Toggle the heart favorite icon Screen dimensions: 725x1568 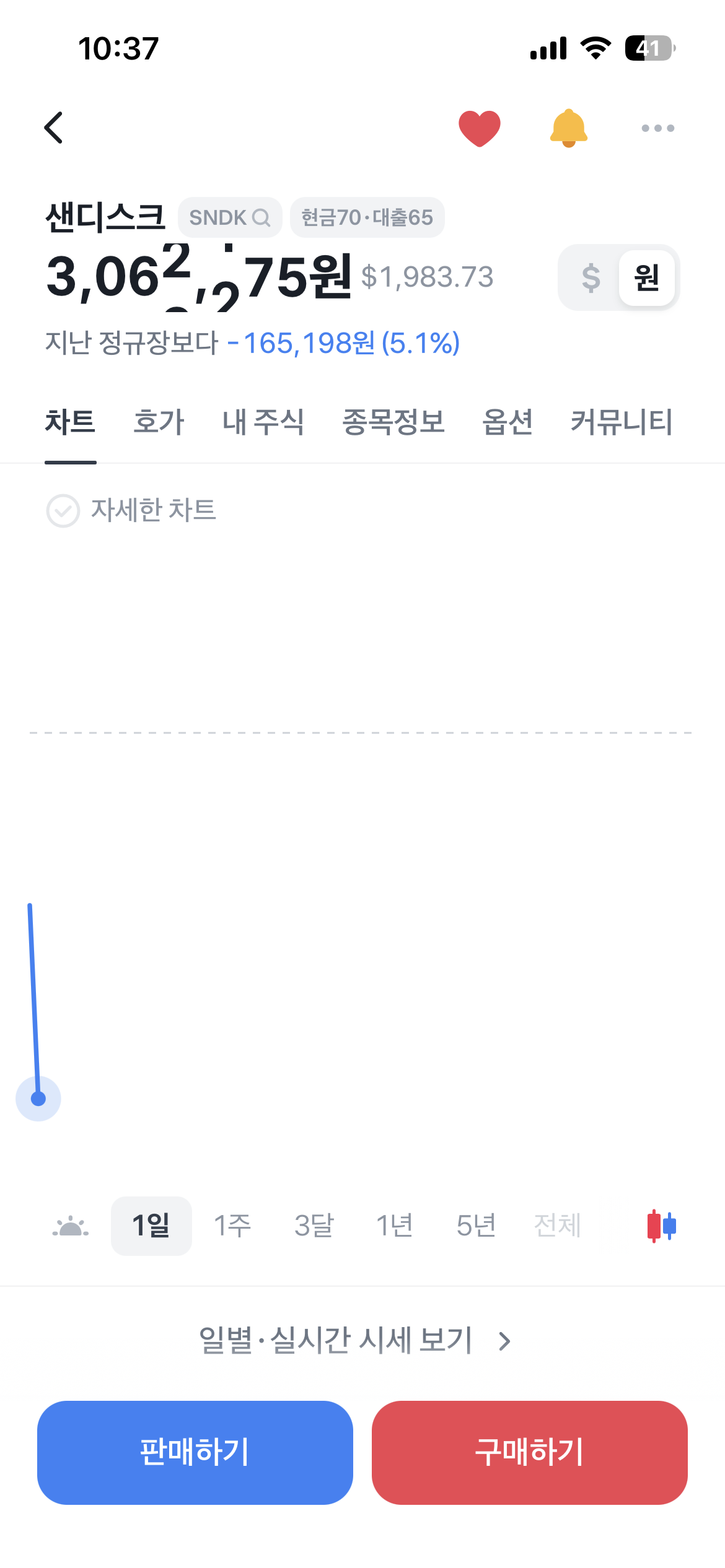[x=479, y=128]
